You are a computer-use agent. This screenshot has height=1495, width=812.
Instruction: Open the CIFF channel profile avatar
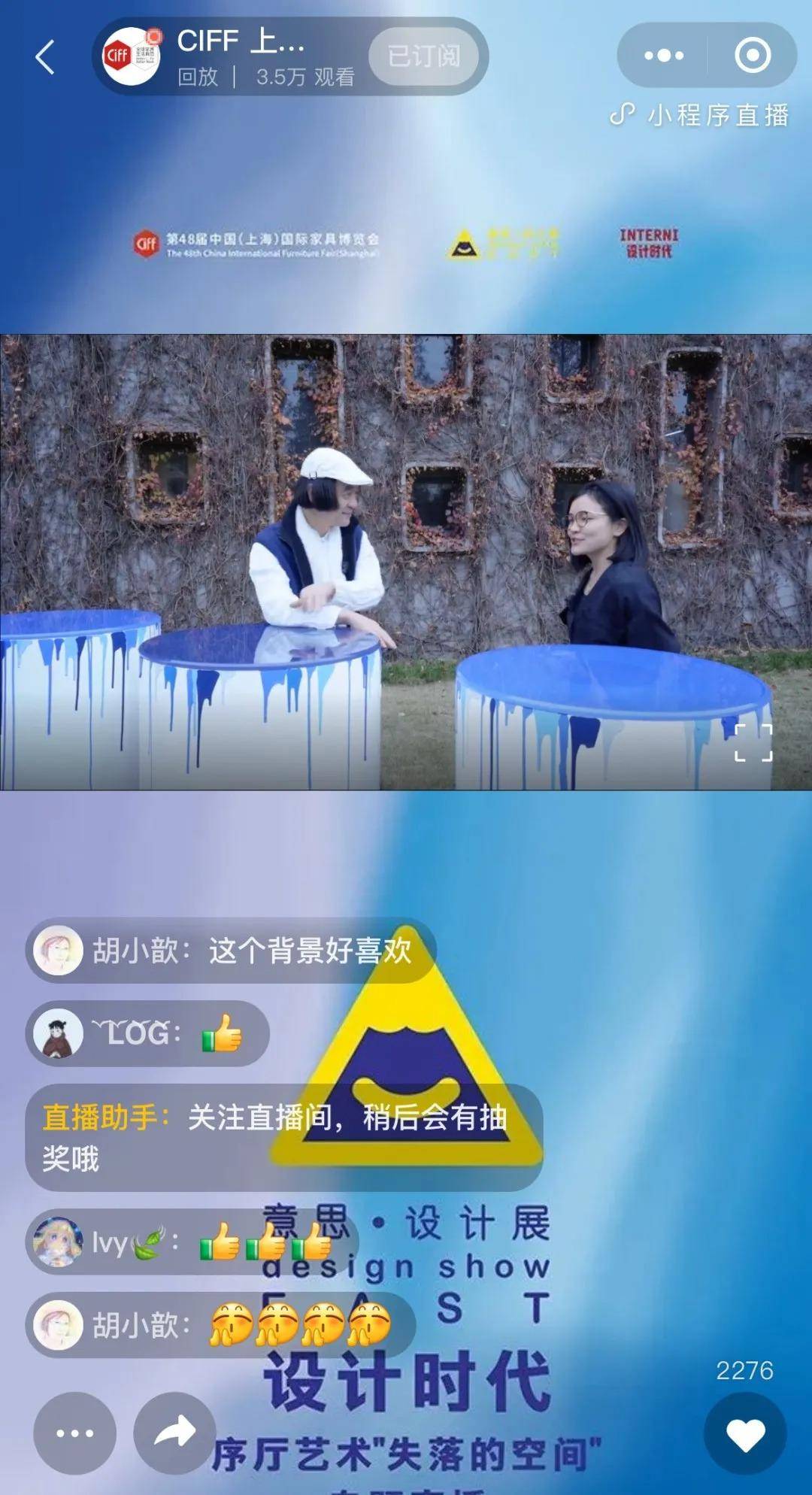click(131, 56)
